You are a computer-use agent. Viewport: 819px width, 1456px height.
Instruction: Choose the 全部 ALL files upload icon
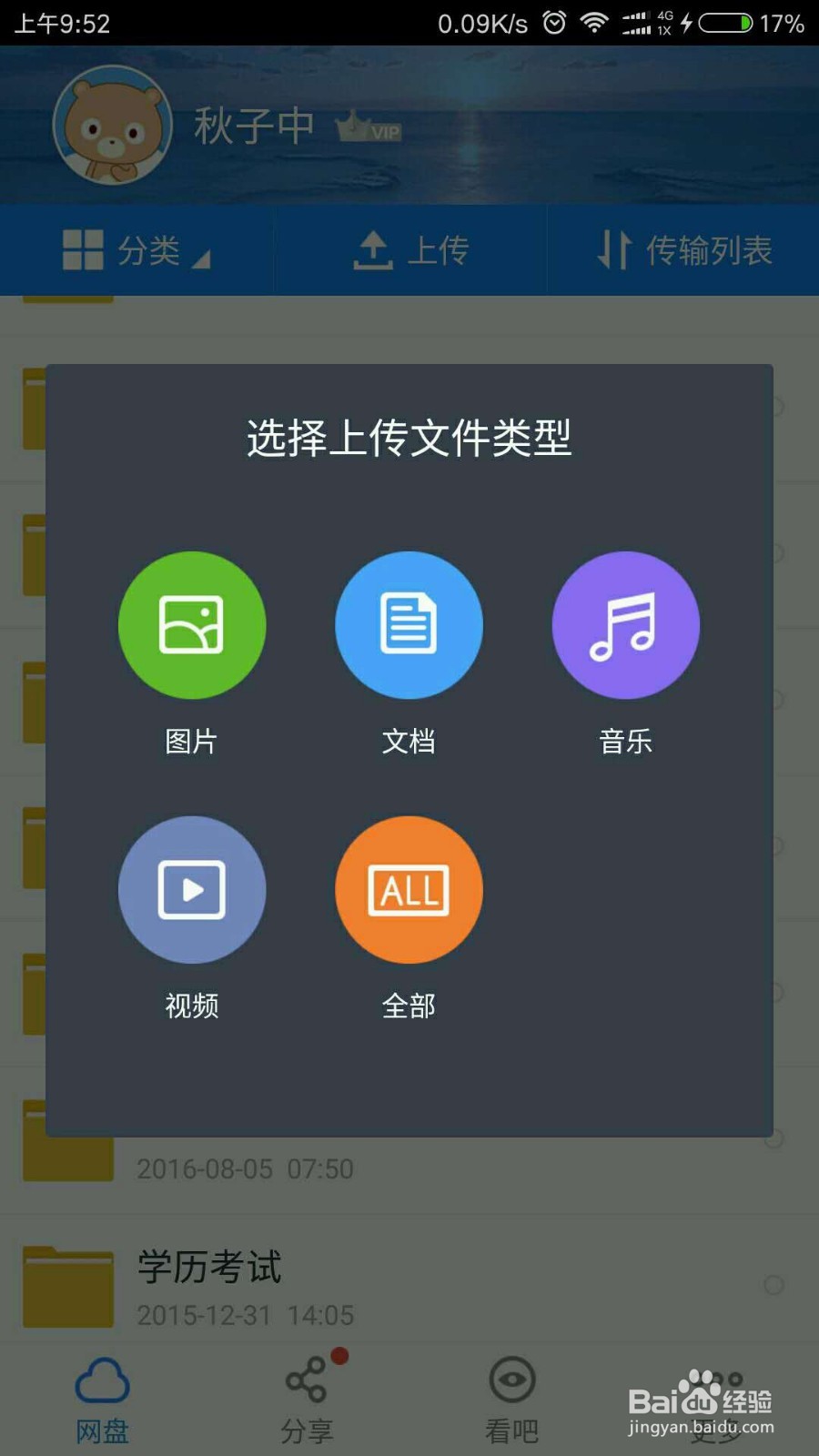point(409,890)
